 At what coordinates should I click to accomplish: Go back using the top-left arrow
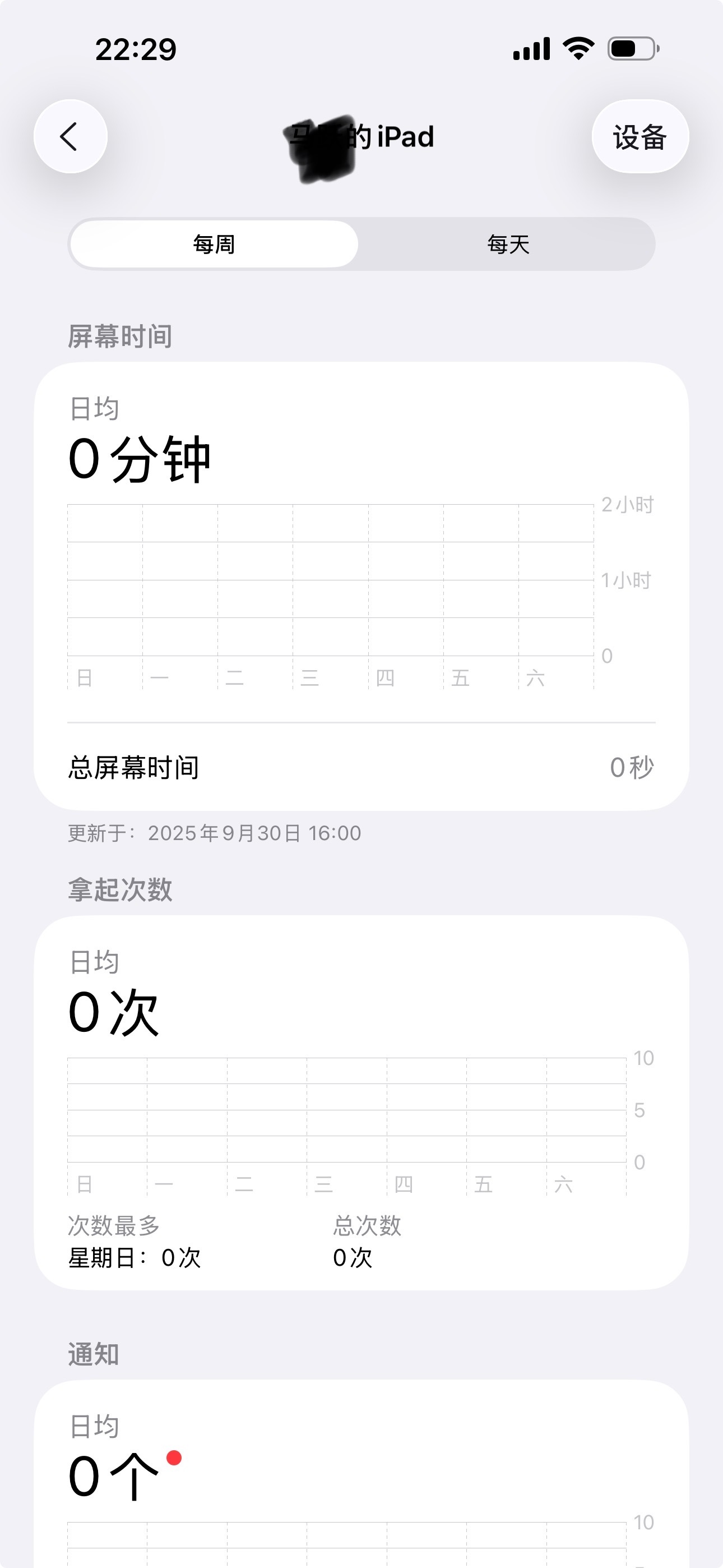point(70,136)
